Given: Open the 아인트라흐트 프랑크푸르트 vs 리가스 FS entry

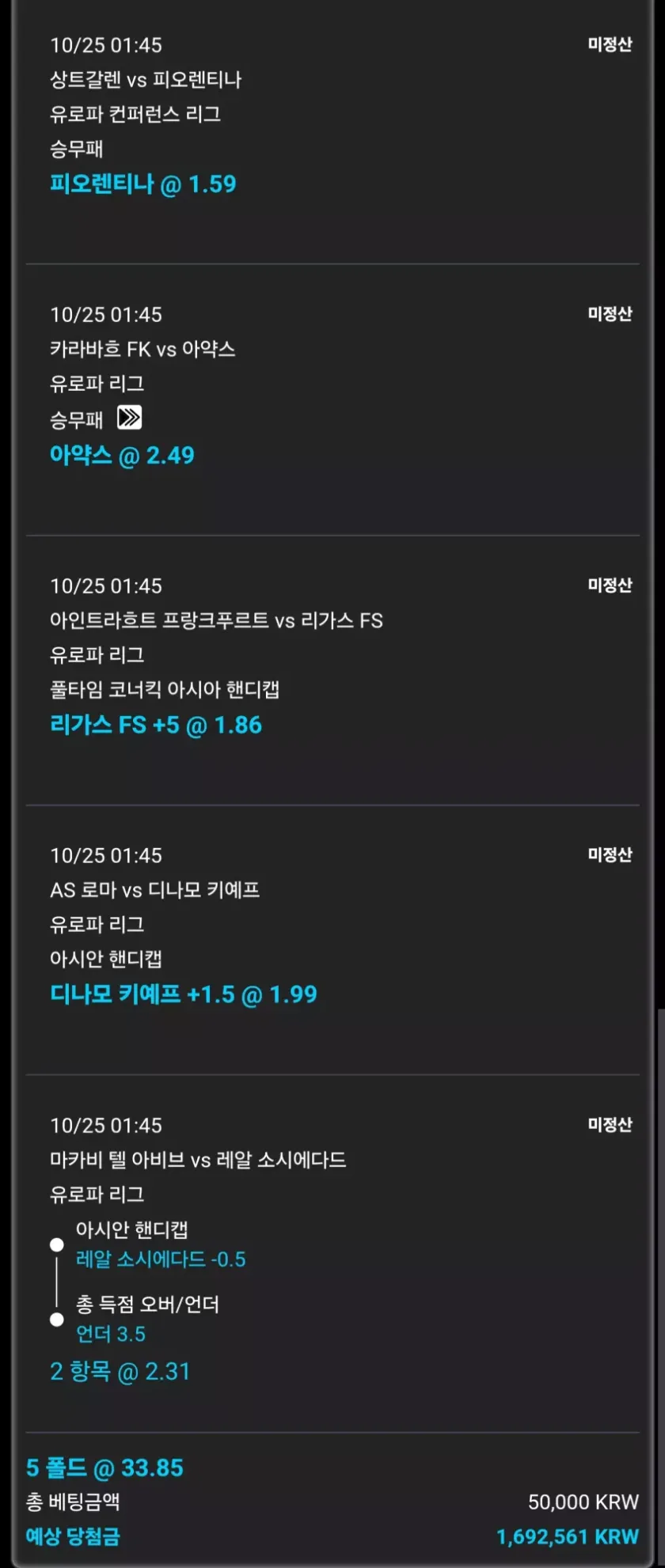Looking at the screenshot, I should (216, 621).
